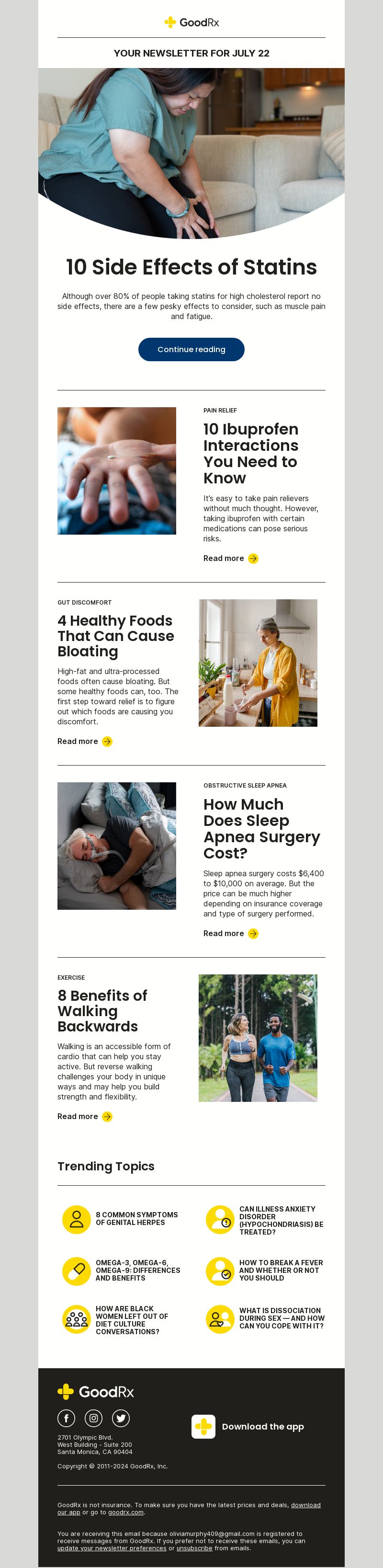Open the how to break a fever topic
Viewport: 383px width, 1568px height.
[x=280, y=1270]
